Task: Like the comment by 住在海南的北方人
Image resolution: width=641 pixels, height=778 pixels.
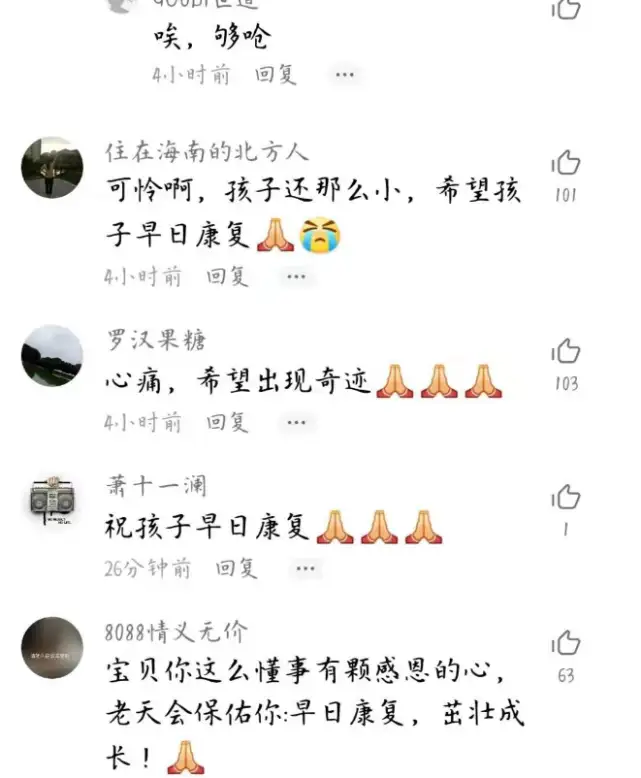Action: [x=566, y=163]
